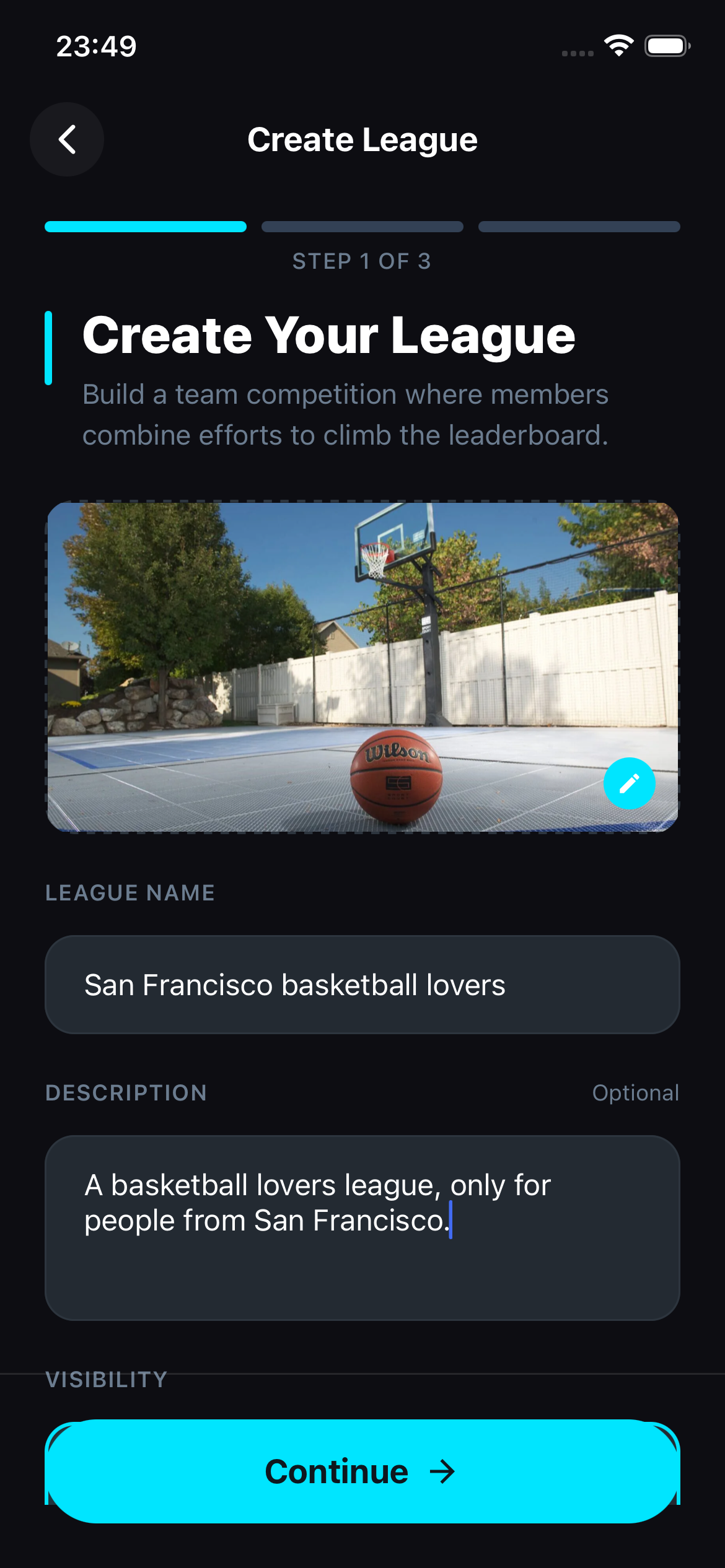Image resolution: width=725 pixels, height=1568 pixels.
Task: Click the STEP 1 OF 3 text
Action: (x=362, y=261)
